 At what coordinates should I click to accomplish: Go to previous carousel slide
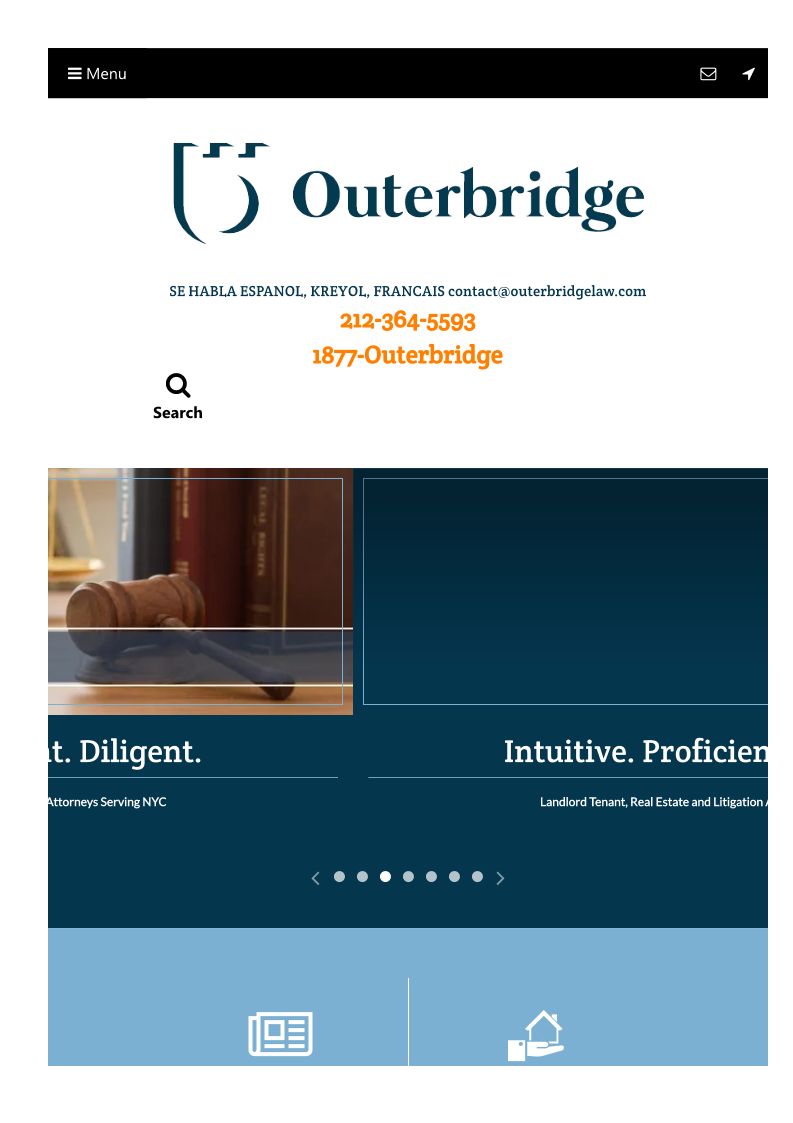(x=315, y=878)
